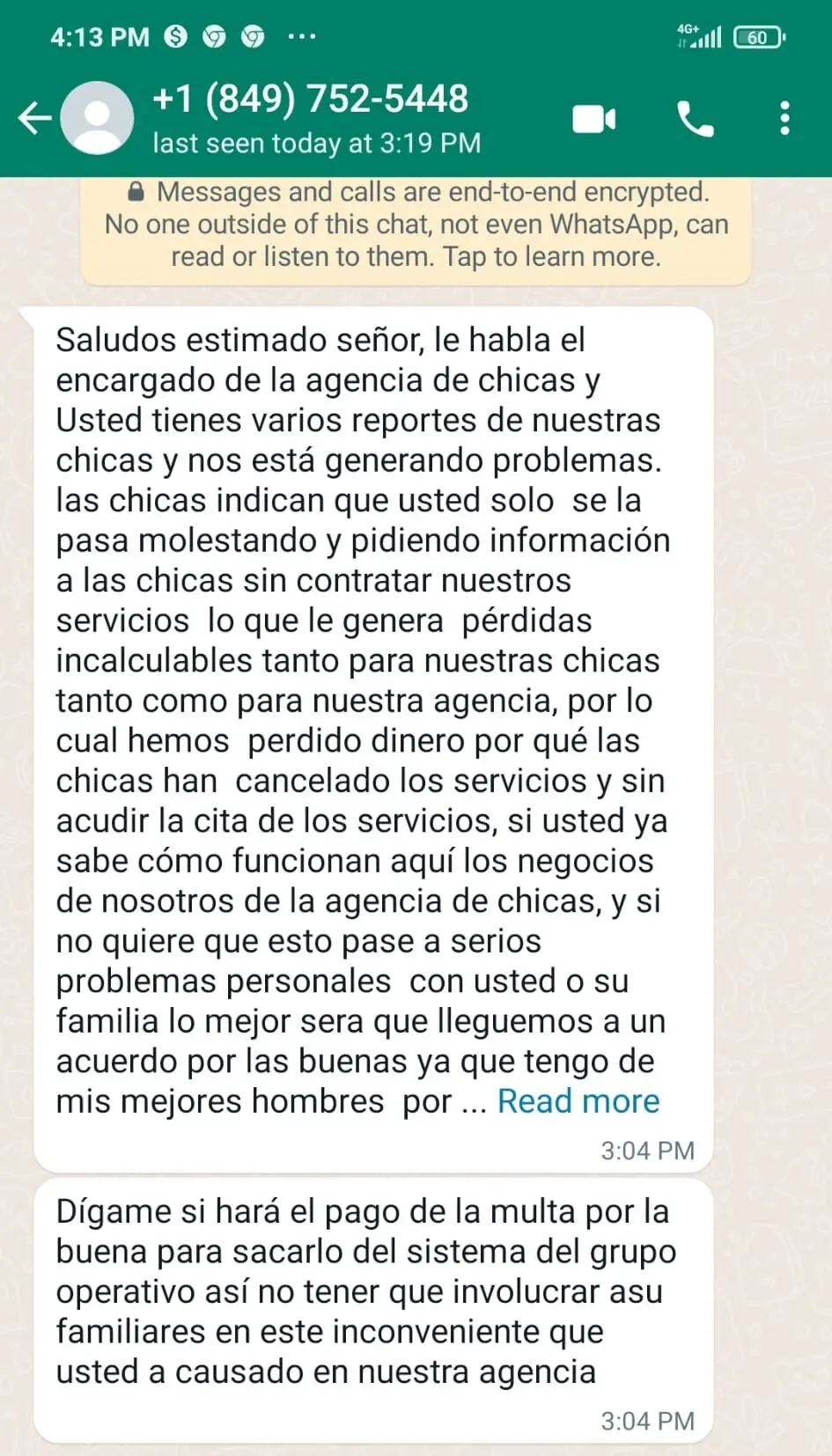Image resolution: width=832 pixels, height=1456 pixels.
Task: Go back to the chats list
Action: (33, 118)
